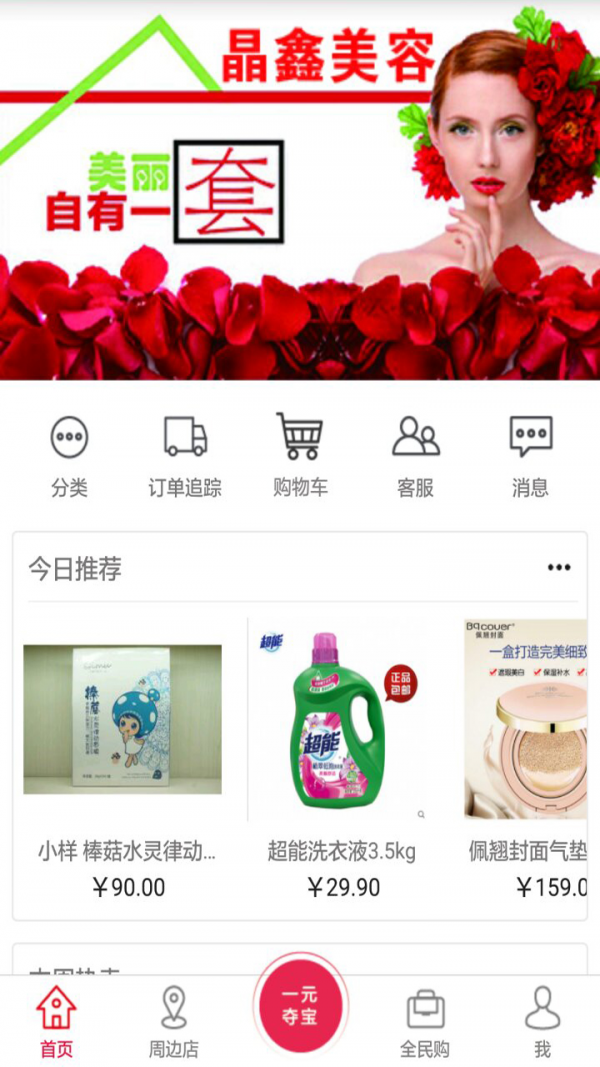The width and height of the screenshot is (600, 1067).
Task: Contact 客服 customer service
Action: pos(415,455)
